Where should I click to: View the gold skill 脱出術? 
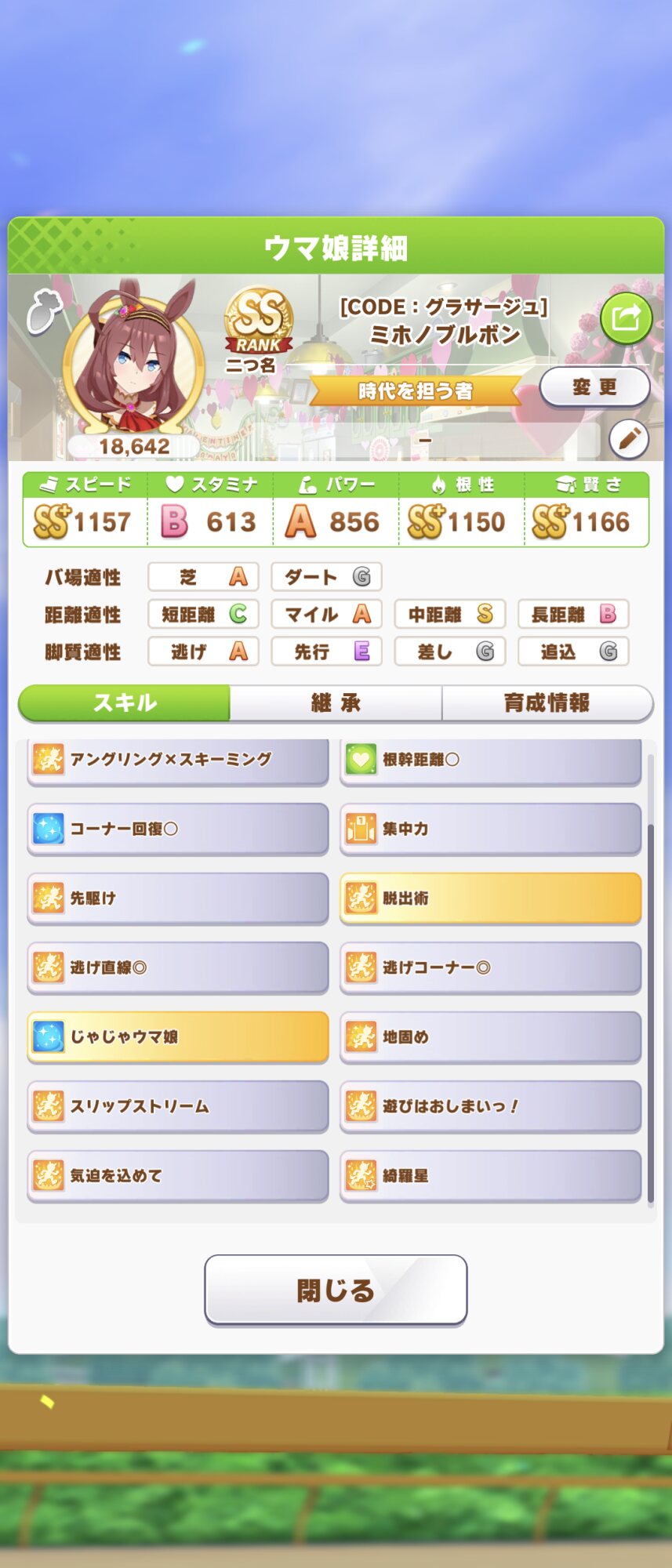(x=491, y=898)
